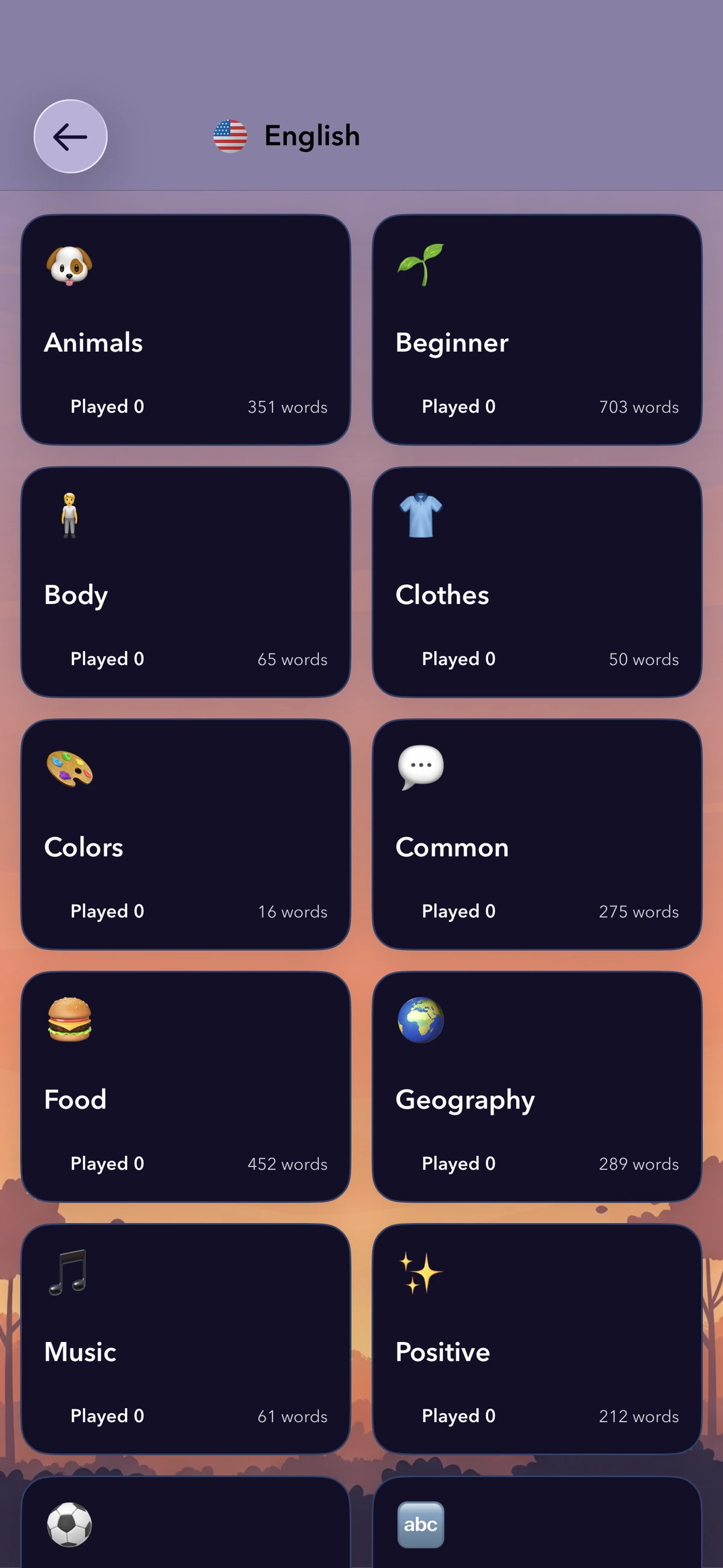Screen dimensions: 723x1568
Task: Select the Beginner category card
Action: click(x=537, y=329)
